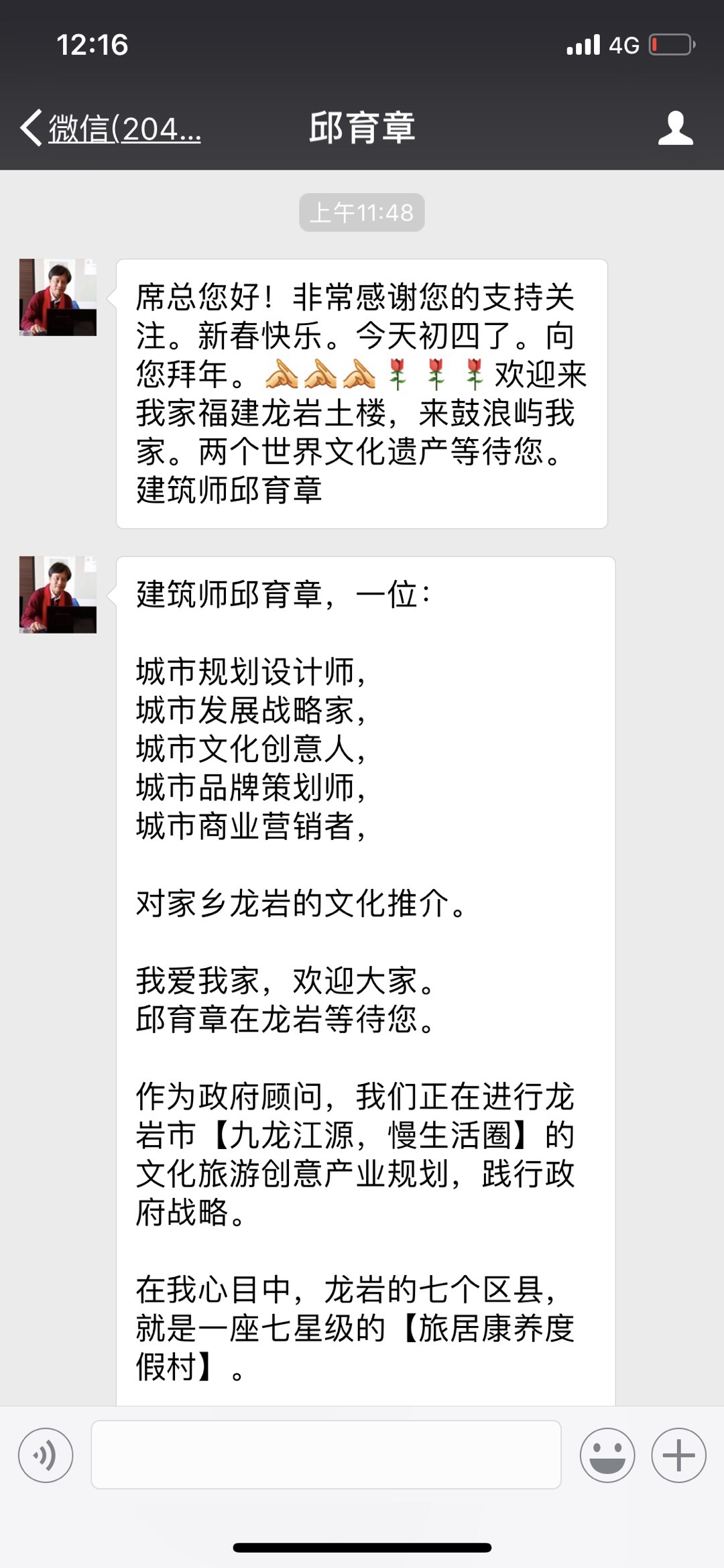Open chat details via the person icon
724x1568 pixels.
pyautogui.click(x=675, y=128)
